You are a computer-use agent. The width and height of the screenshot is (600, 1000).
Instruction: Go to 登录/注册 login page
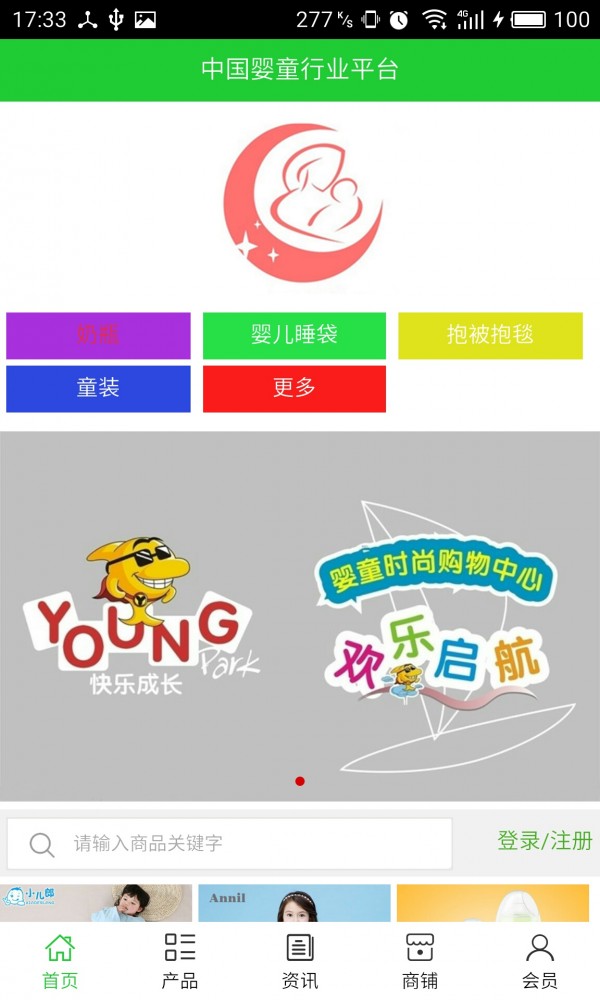point(544,841)
